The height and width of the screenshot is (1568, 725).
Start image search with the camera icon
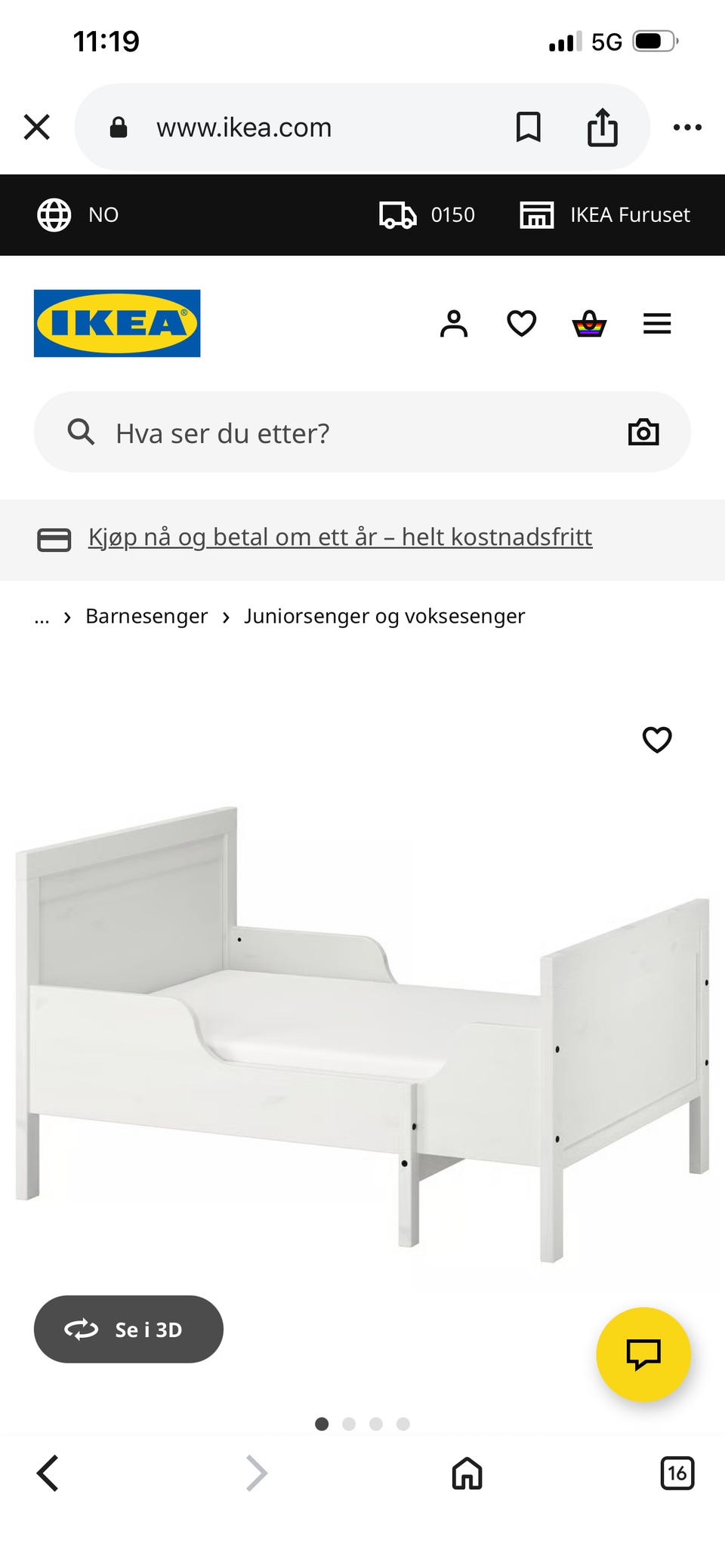coord(643,432)
